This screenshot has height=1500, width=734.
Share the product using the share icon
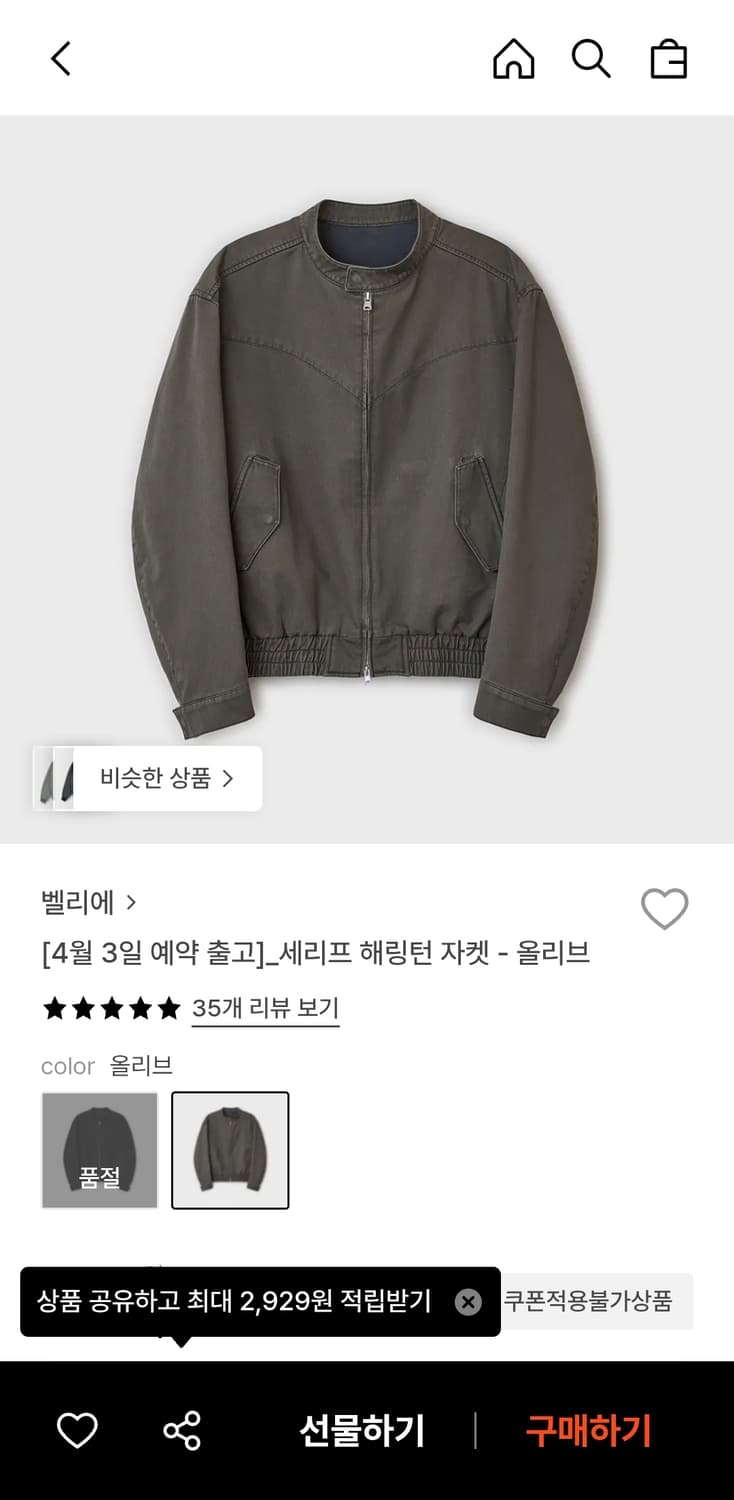pyautogui.click(x=182, y=1430)
